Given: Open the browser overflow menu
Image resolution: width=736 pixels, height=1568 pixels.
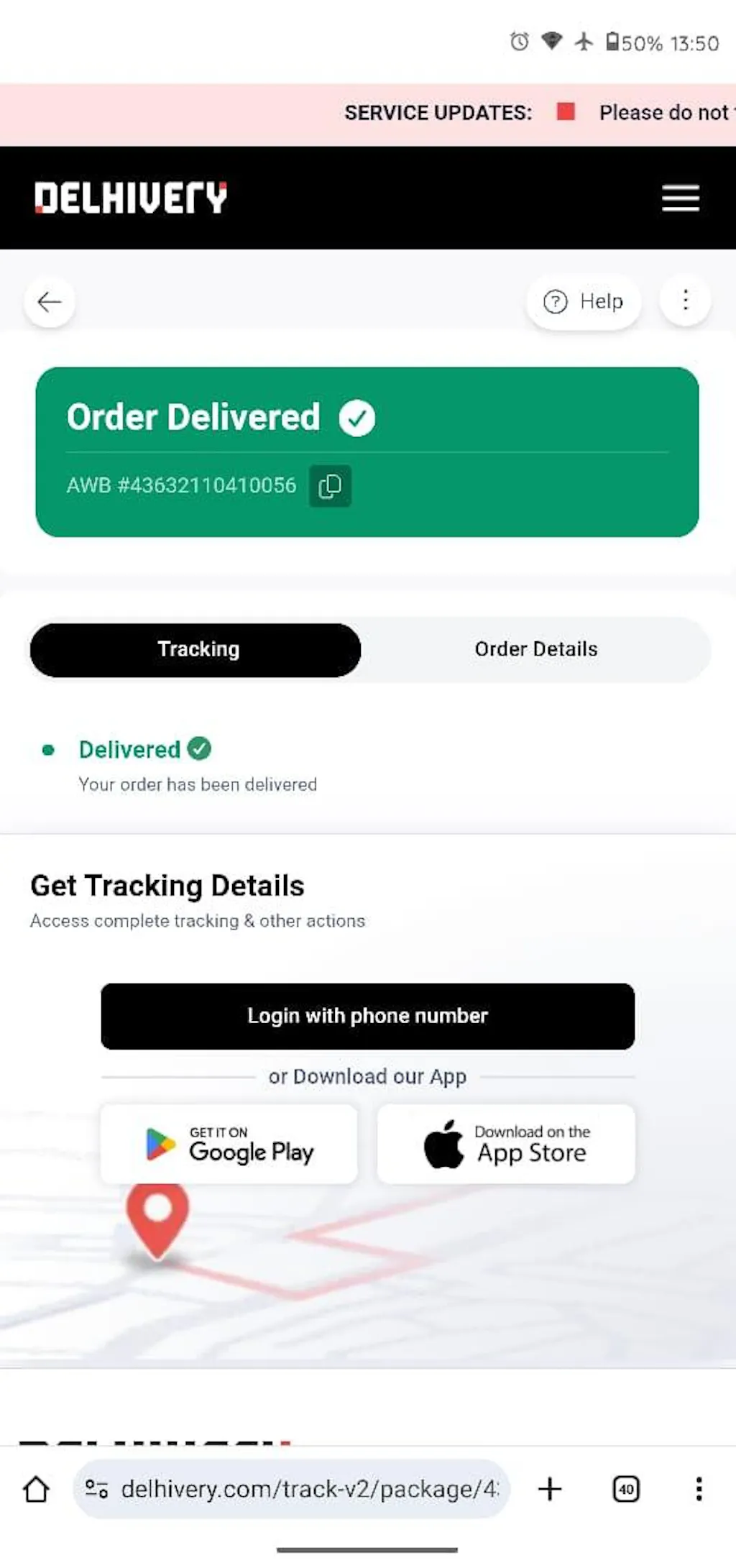Looking at the screenshot, I should point(699,1489).
